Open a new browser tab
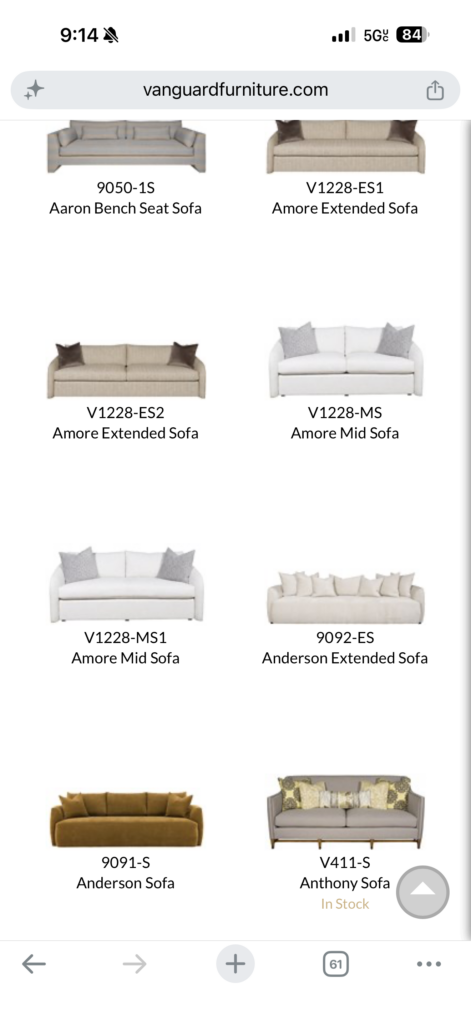The image size is (471, 1024). (235, 964)
